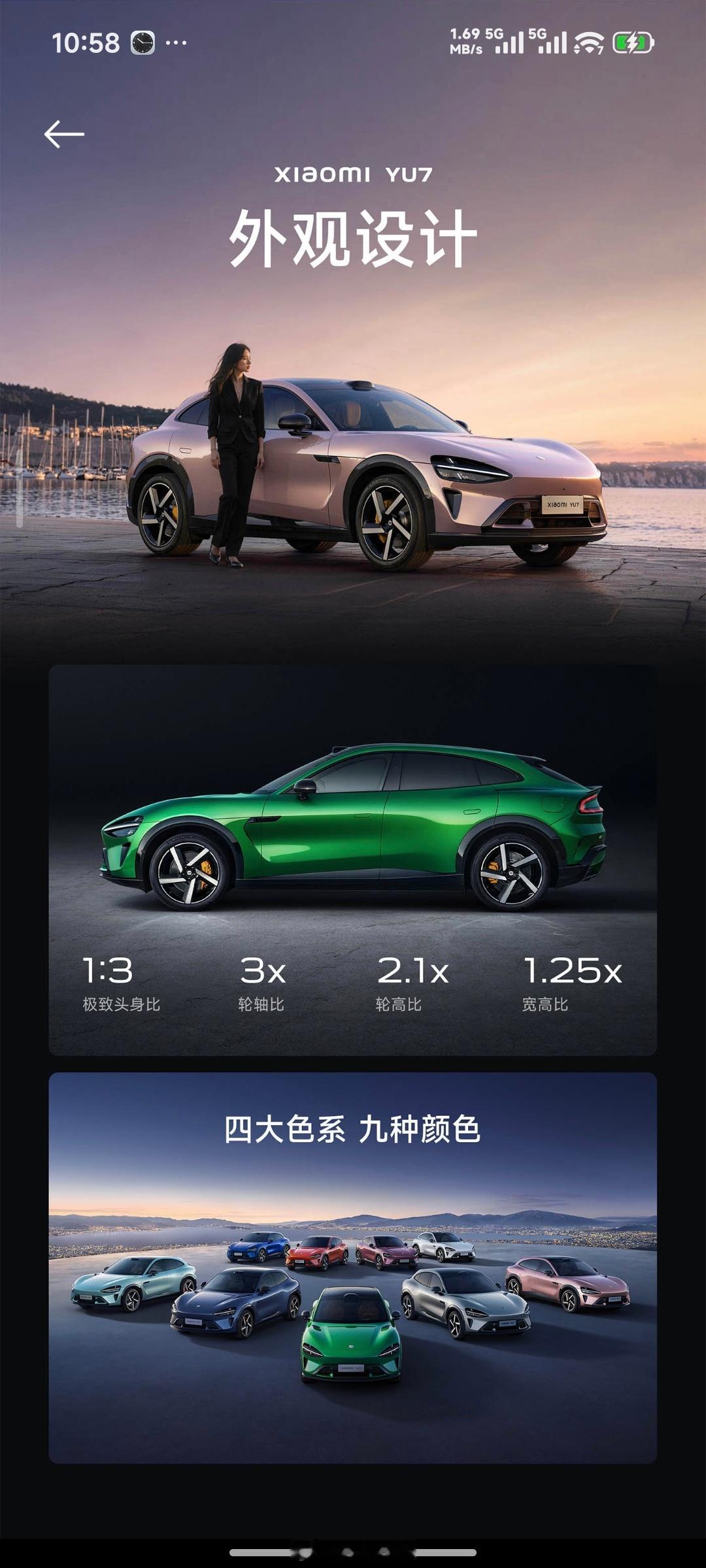Tap the back arrow to leave 外观设计 page
The width and height of the screenshot is (706, 1568).
pyautogui.click(x=63, y=133)
